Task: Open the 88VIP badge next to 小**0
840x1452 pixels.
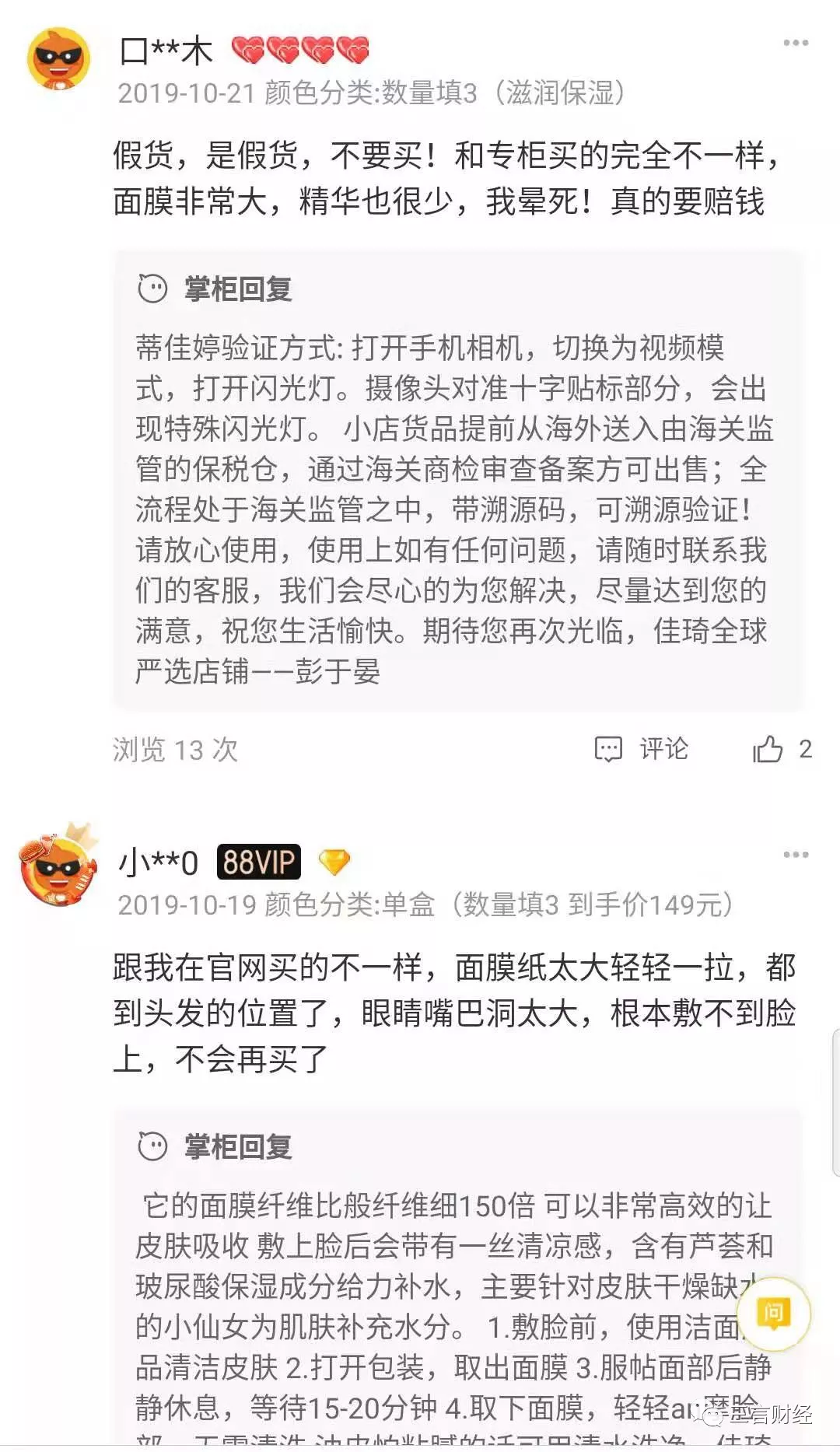Action: [x=258, y=862]
